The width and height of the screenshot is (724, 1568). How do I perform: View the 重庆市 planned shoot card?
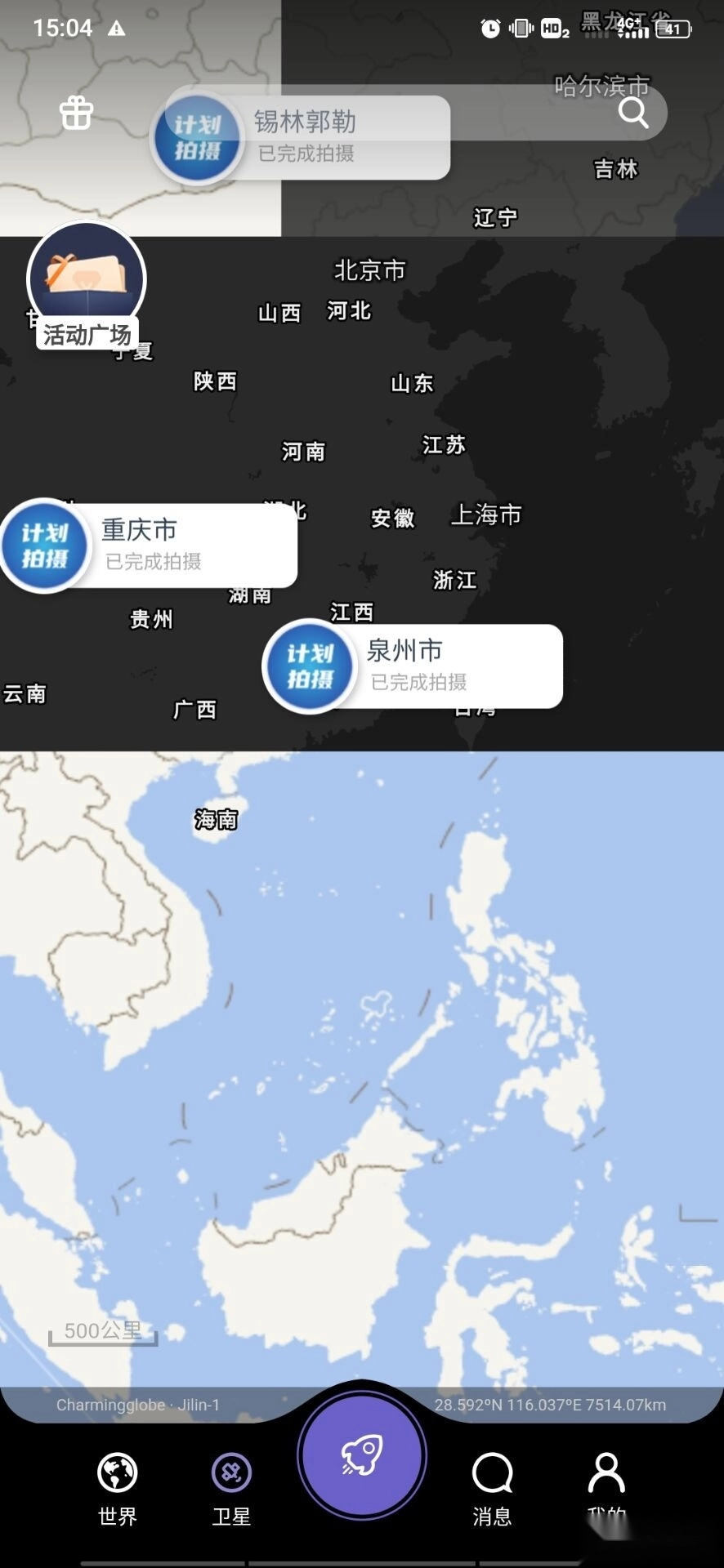pyautogui.click(x=151, y=545)
